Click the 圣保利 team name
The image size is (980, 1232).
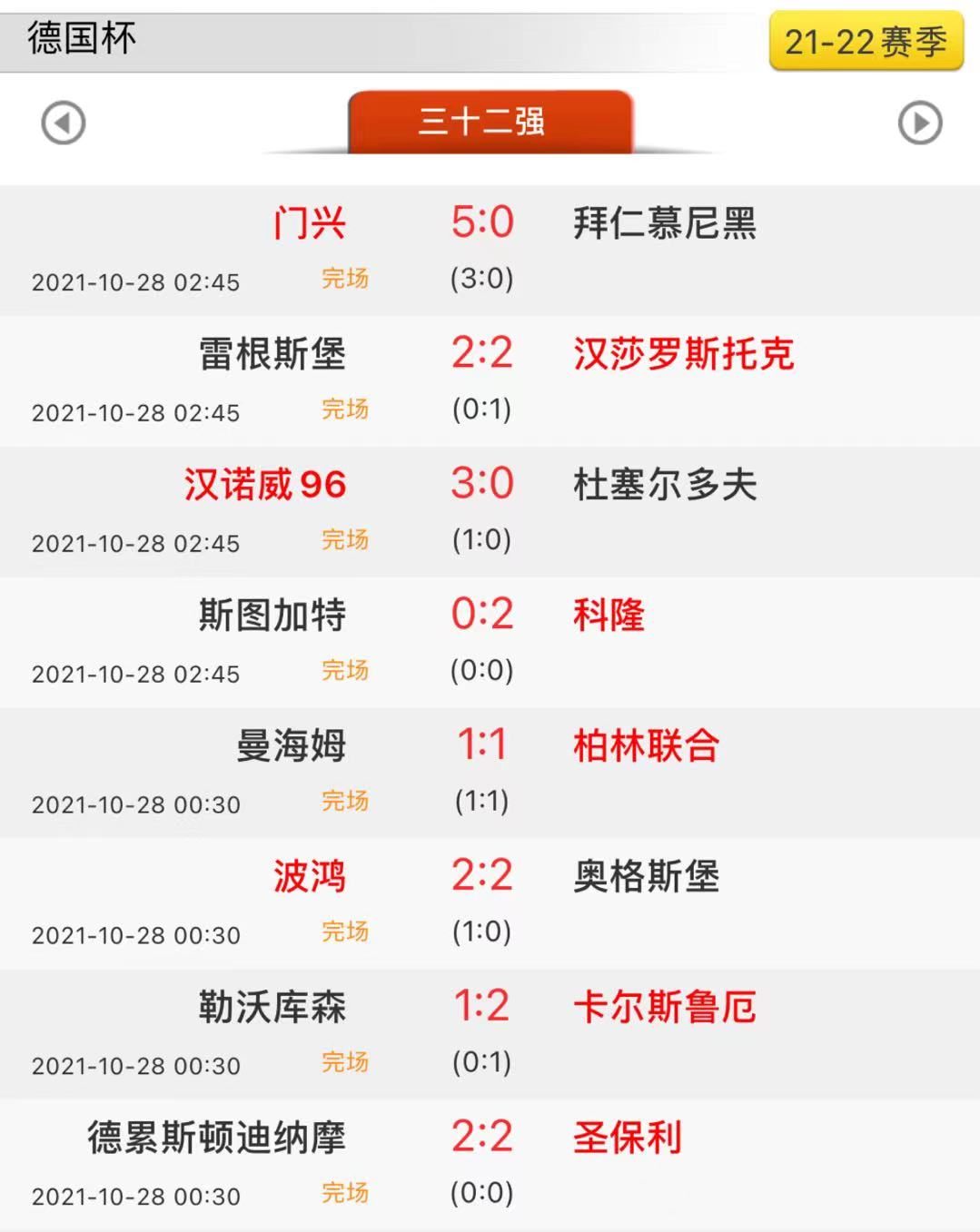[x=627, y=1138]
